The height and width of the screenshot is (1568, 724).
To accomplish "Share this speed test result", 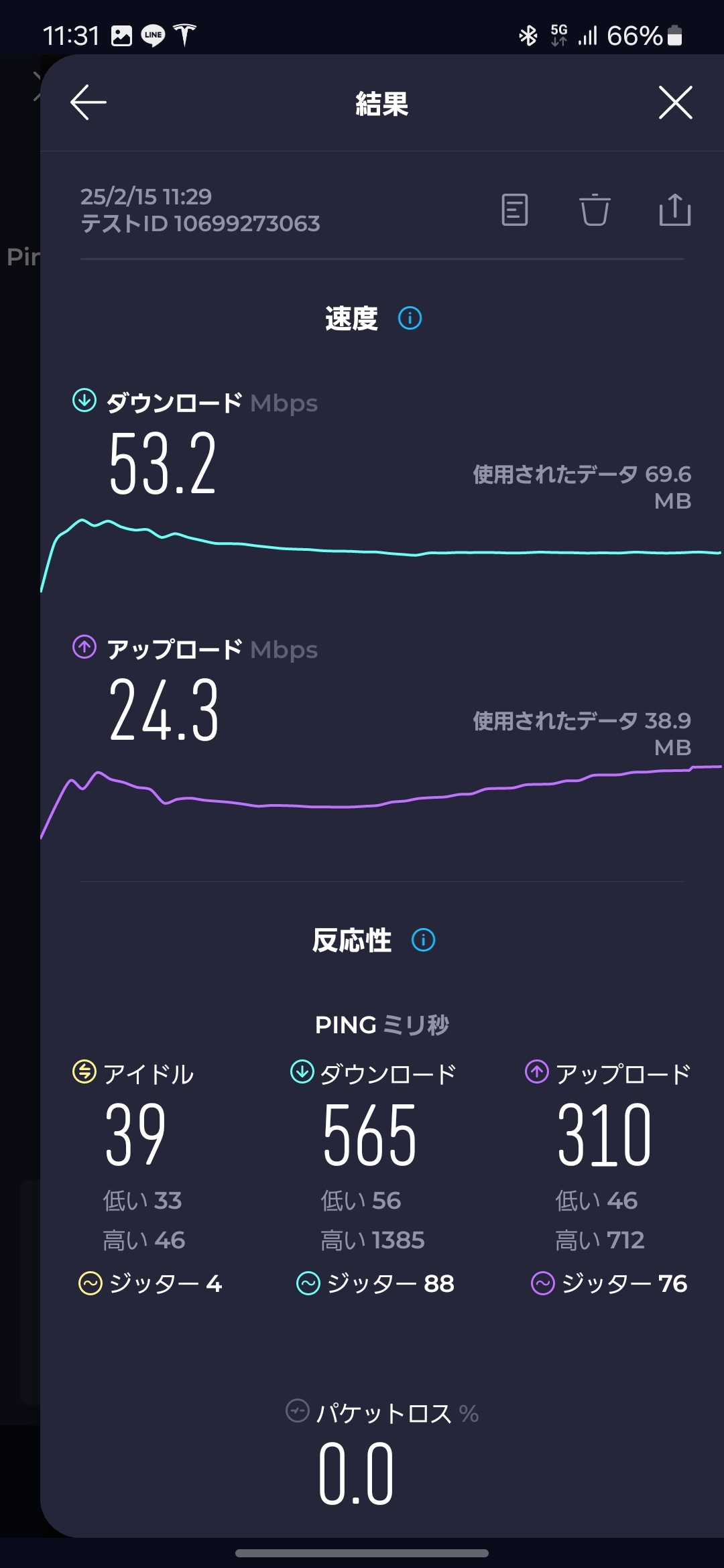I will coord(674,210).
